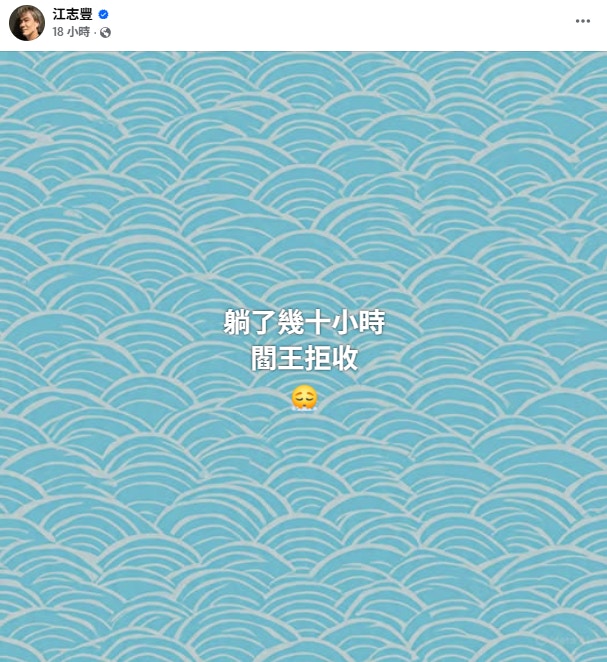Open the 18 小時 post timestamp

point(71,32)
